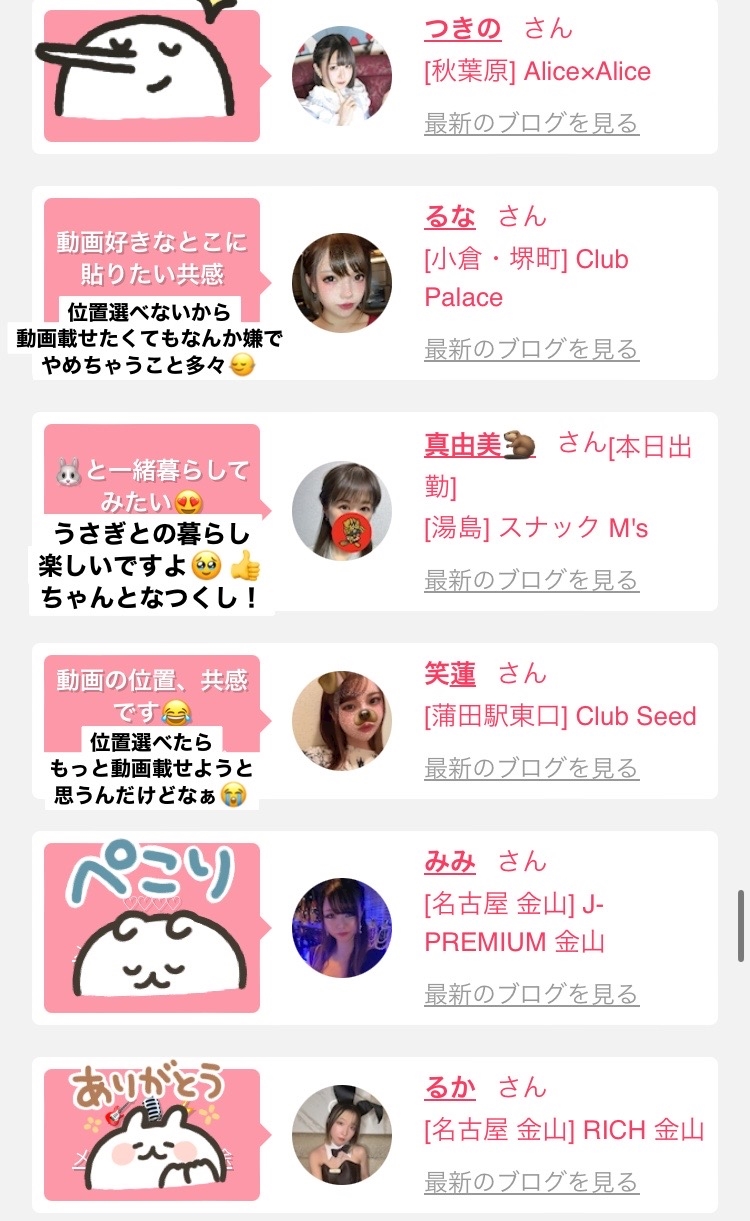Tap 真由美's round profile photo

(x=342, y=511)
